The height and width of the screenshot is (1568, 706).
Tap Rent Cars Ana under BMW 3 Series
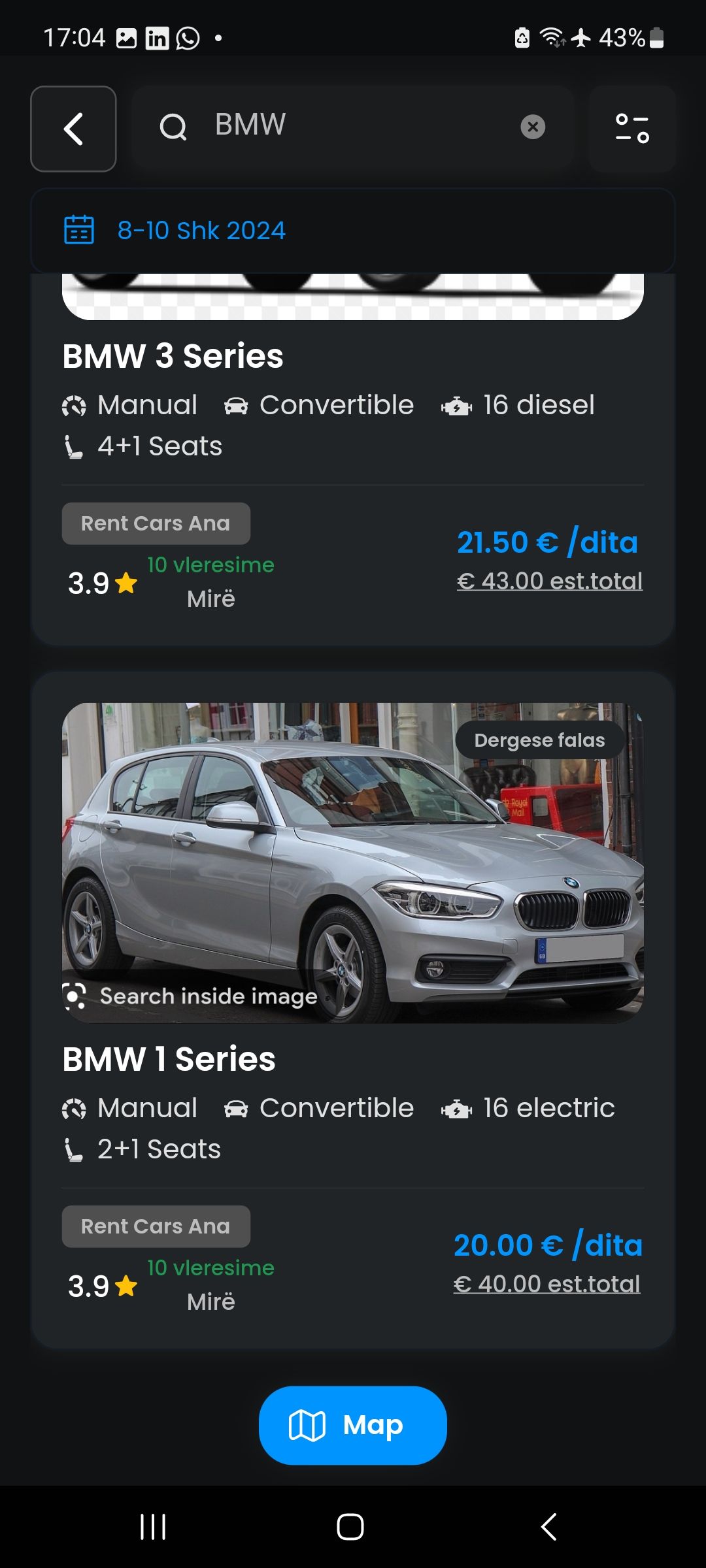pos(156,523)
